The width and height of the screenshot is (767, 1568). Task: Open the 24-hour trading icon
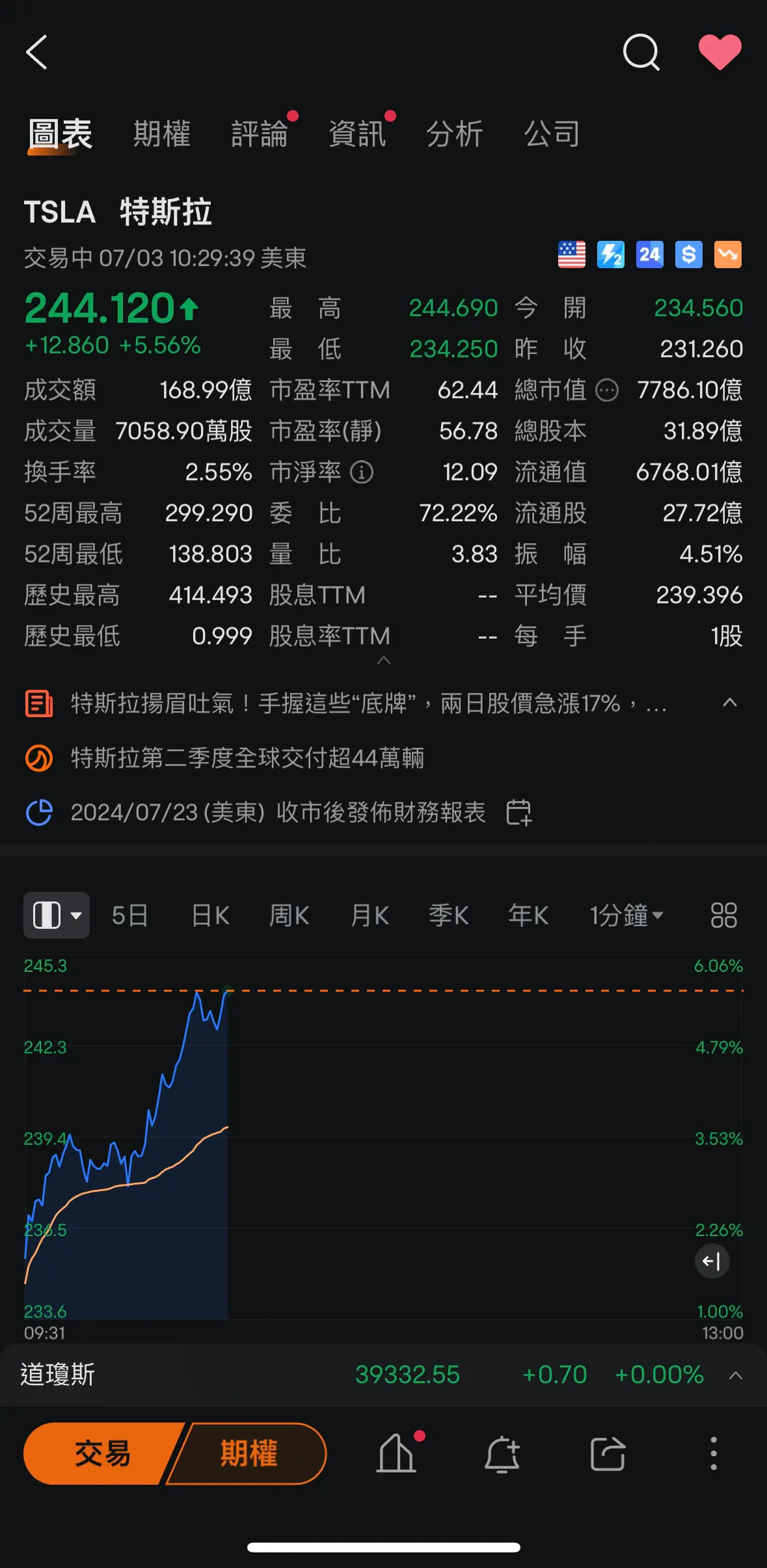[x=649, y=254]
